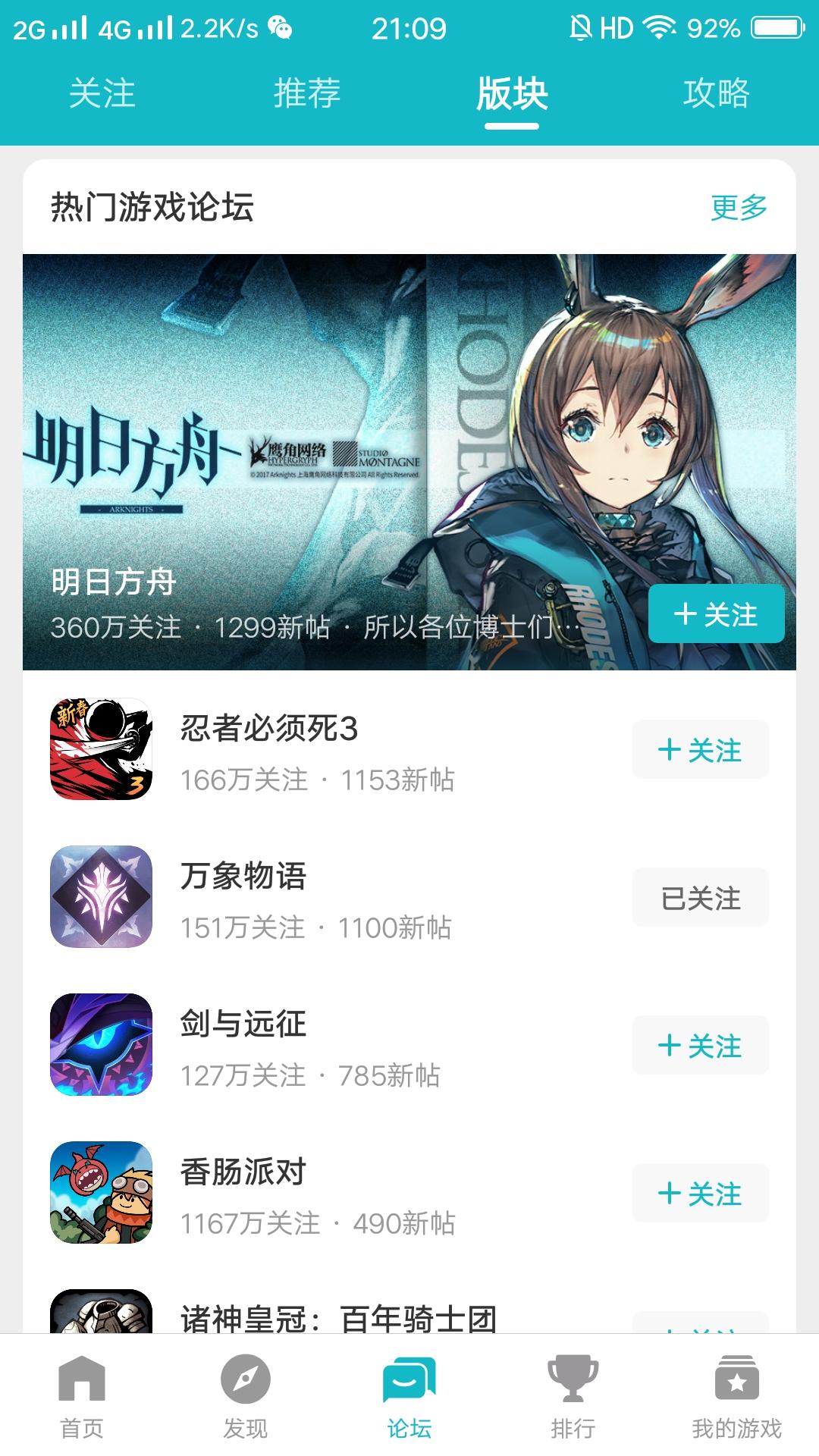This screenshot has height=1456, width=819.
Task: Switch to the 推荐 top tab
Action: point(307,94)
